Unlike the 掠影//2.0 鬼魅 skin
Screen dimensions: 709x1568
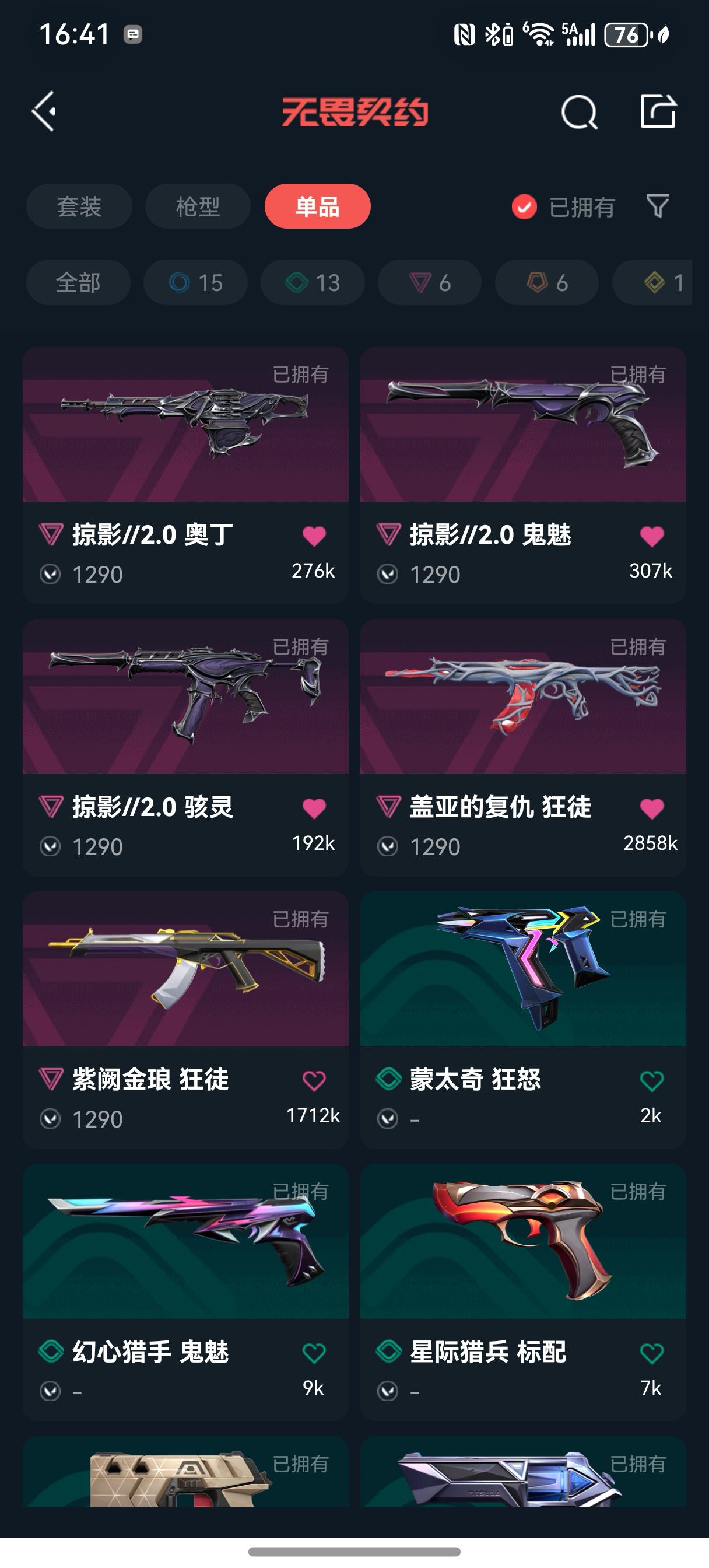[x=651, y=535]
